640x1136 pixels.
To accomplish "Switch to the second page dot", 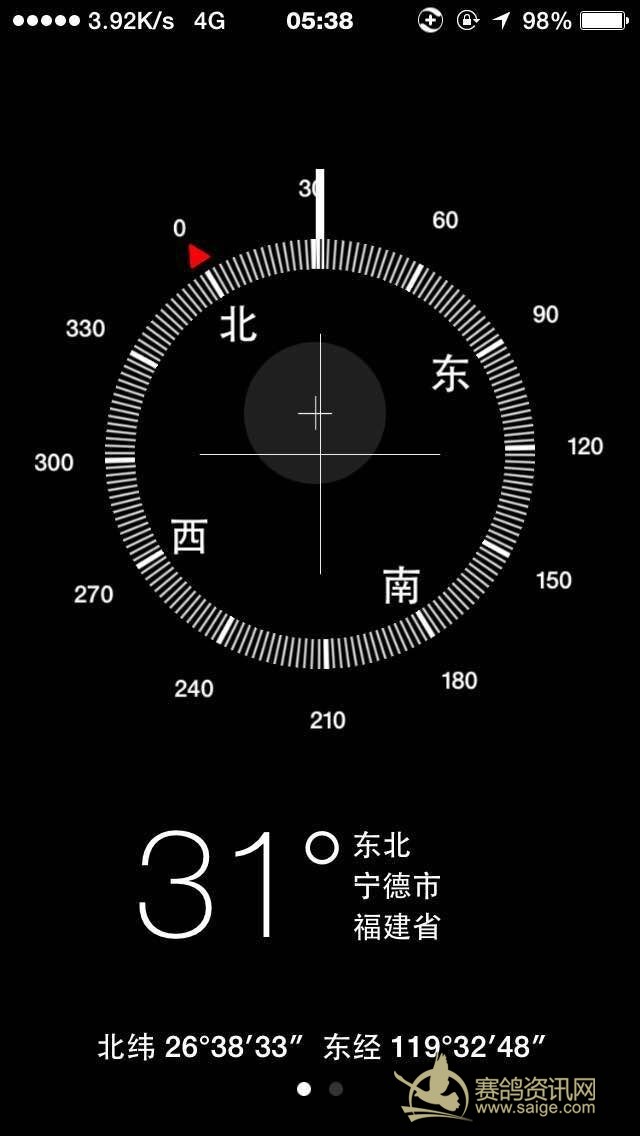I will pyautogui.click(x=336, y=1089).
